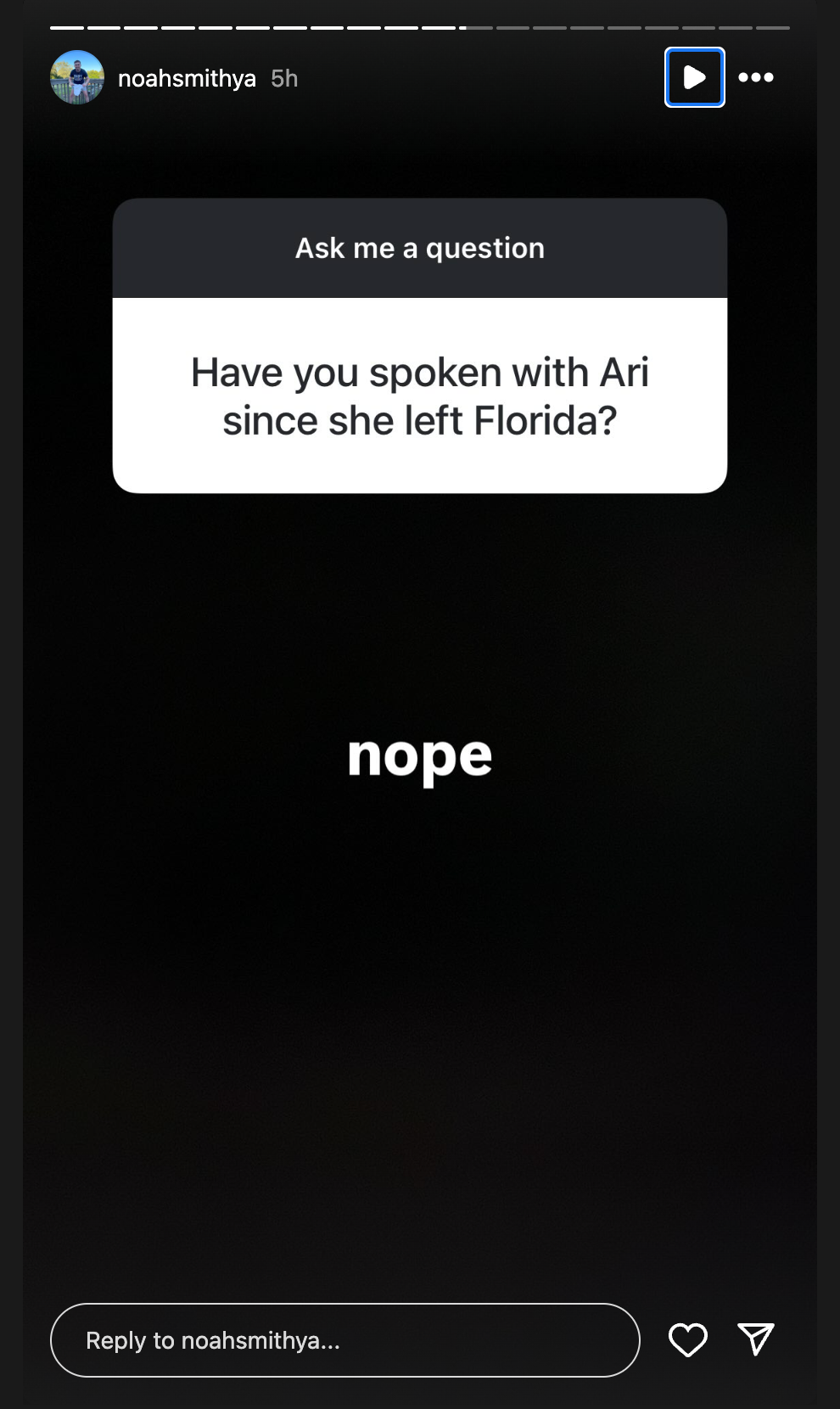Share the story via paper plane icon
The width and height of the screenshot is (840, 1409).
tap(755, 1339)
